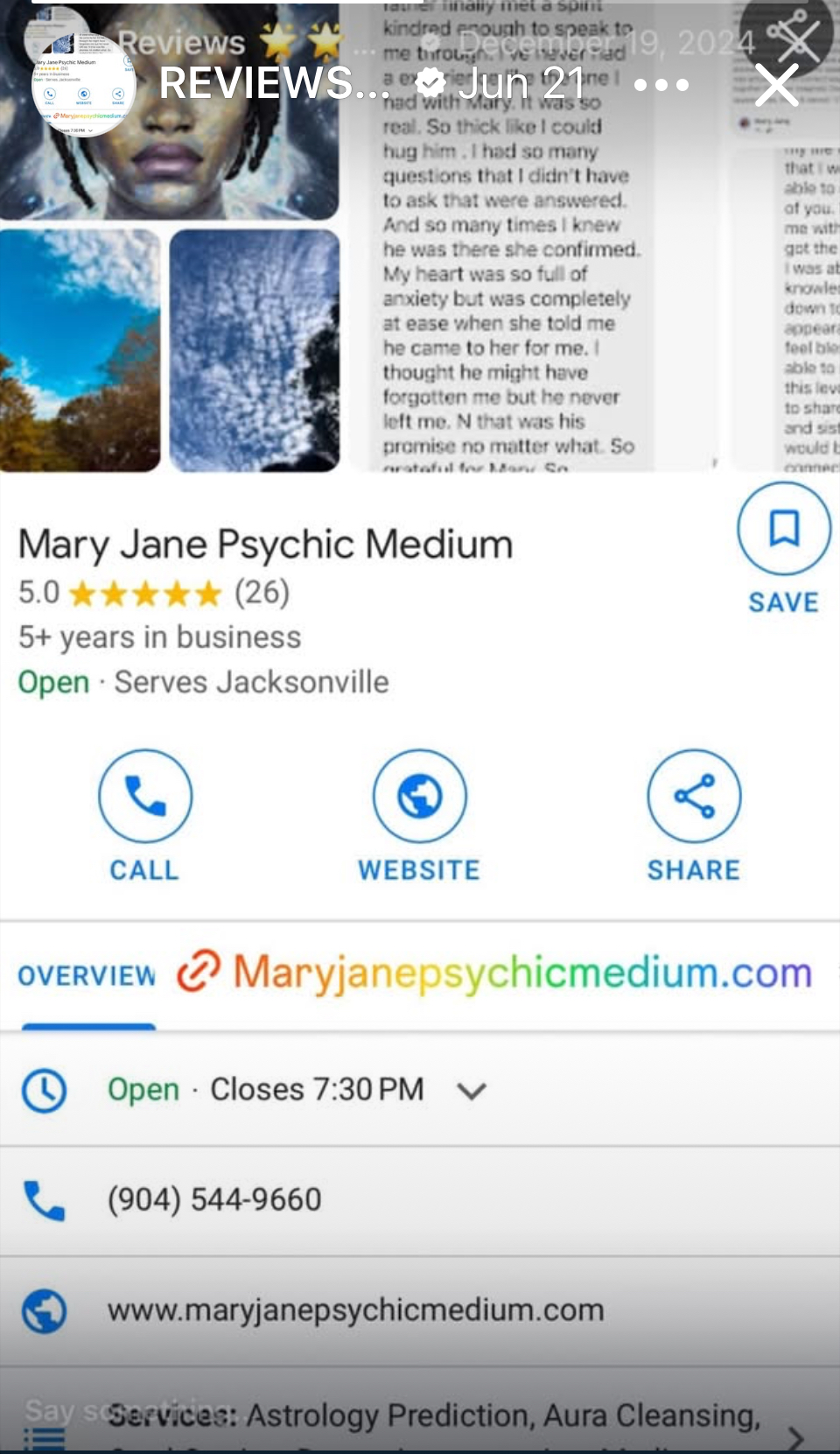Close the story viewer

pos(776,85)
